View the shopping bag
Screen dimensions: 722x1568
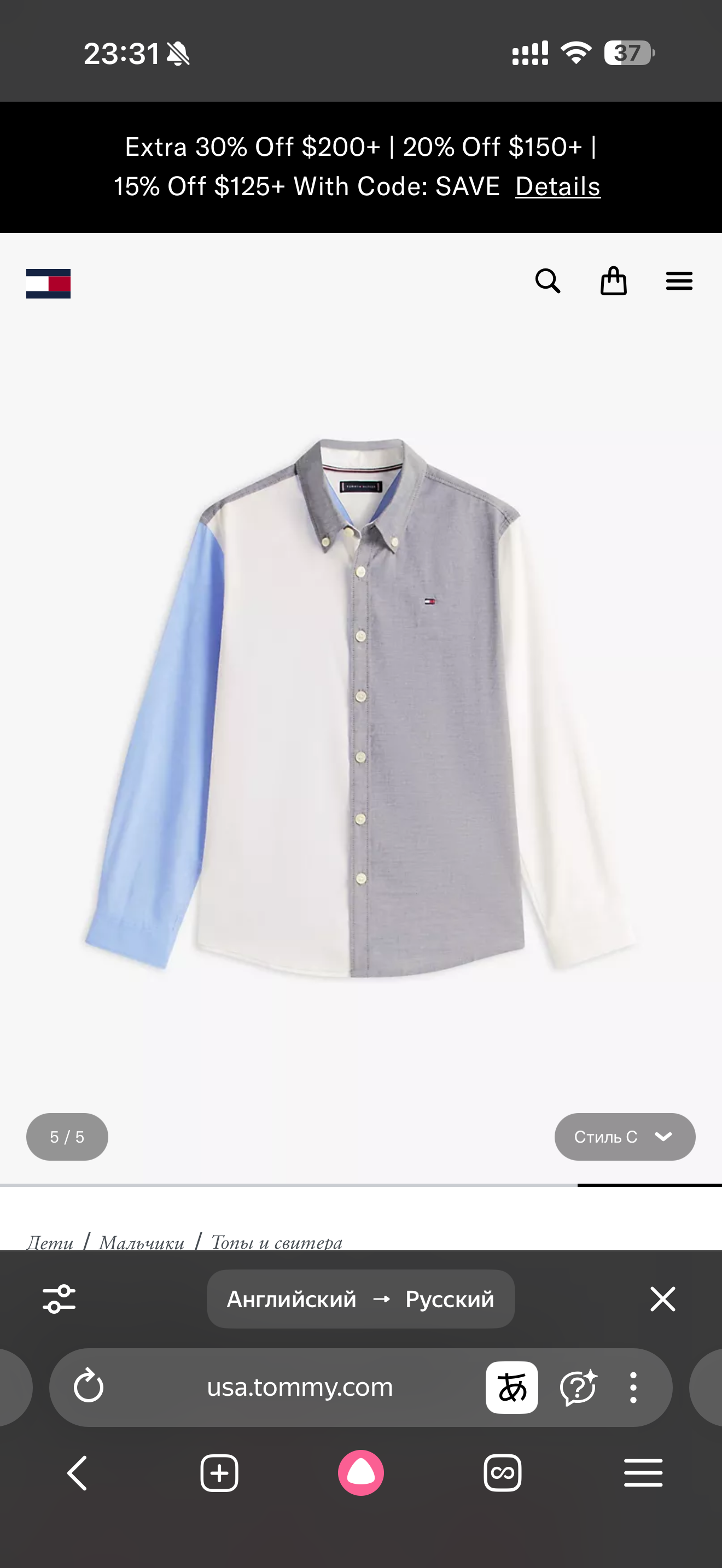click(613, 281)
